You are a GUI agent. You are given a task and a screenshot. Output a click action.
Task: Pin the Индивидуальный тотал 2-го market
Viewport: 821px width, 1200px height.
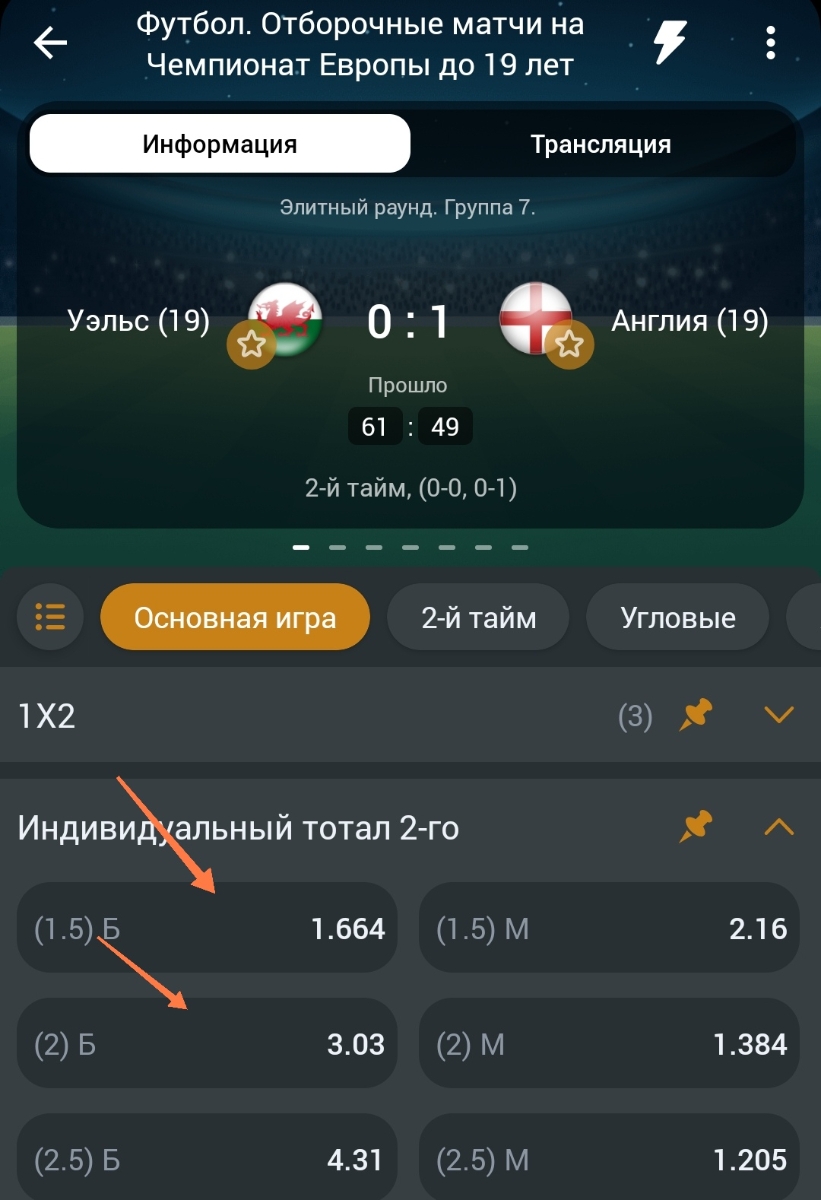696,827
